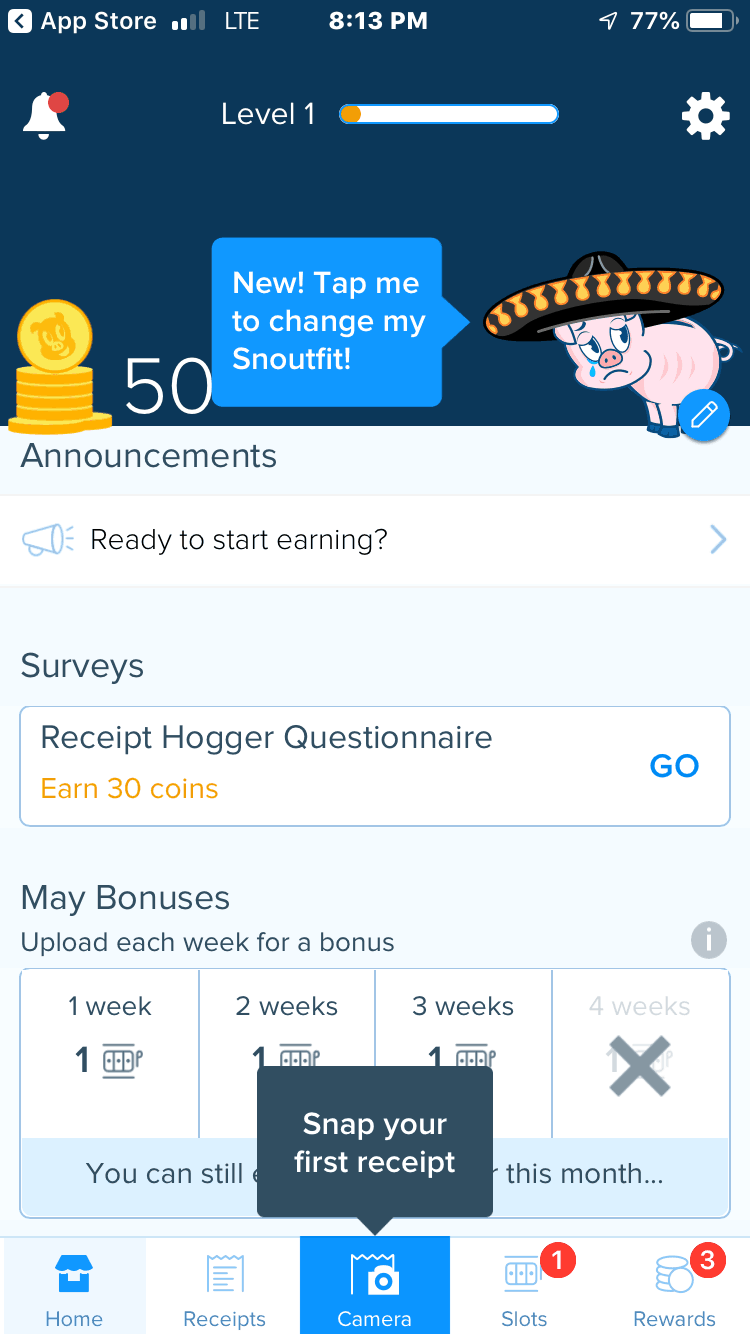The width and height of the screenshot is (750, 1334).
Task: Tap the pencil edit Snoutfit button
Action: (704, 415)
